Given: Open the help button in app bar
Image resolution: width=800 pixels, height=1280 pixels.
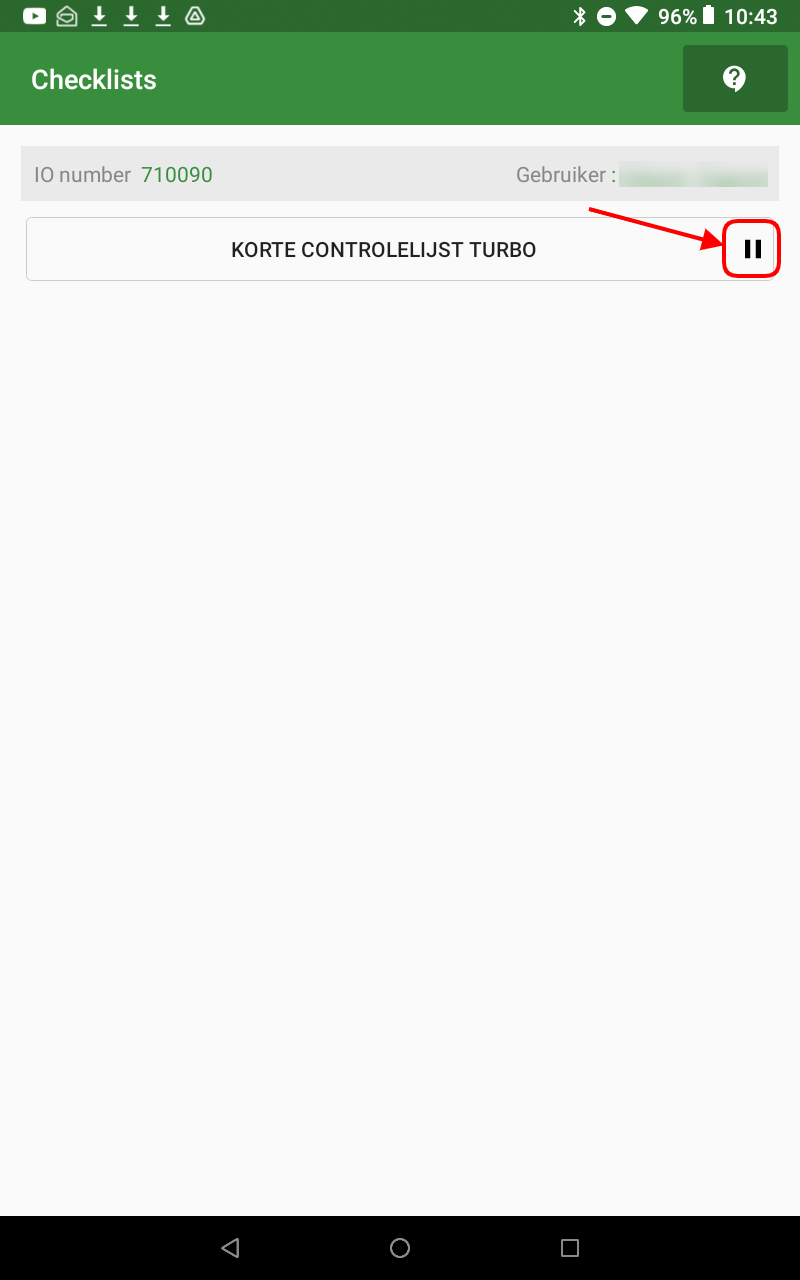Looking at the screenshot, I should click(x=735, y=79).
